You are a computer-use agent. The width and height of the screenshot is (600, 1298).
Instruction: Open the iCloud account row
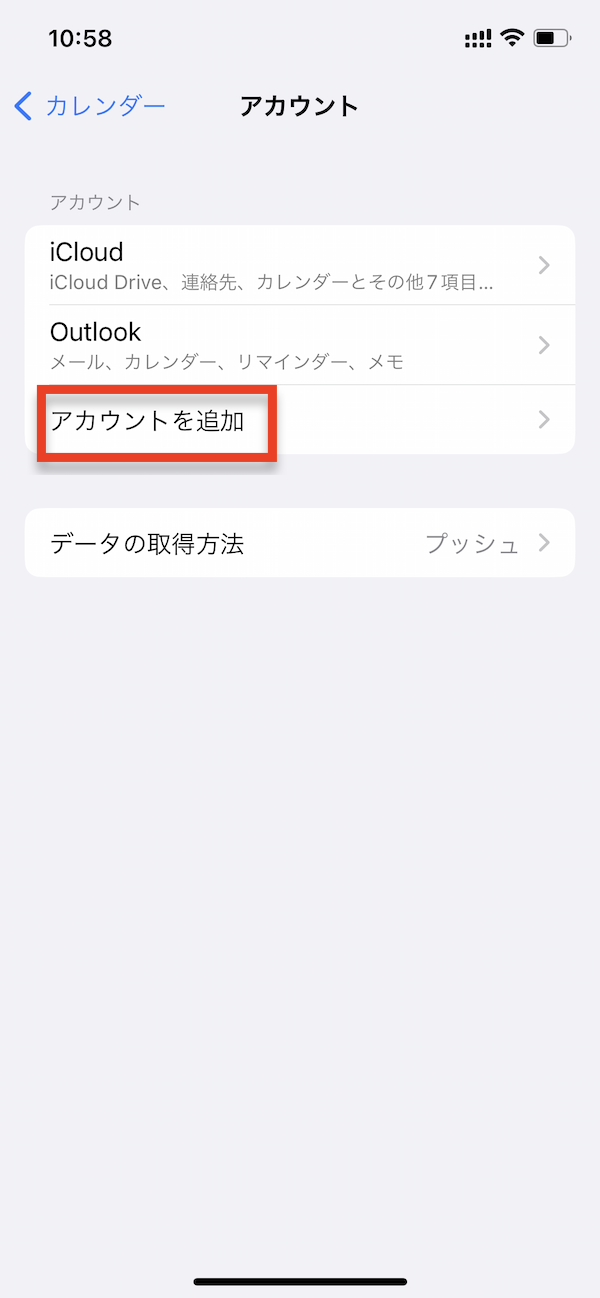[x=300, y=265]
